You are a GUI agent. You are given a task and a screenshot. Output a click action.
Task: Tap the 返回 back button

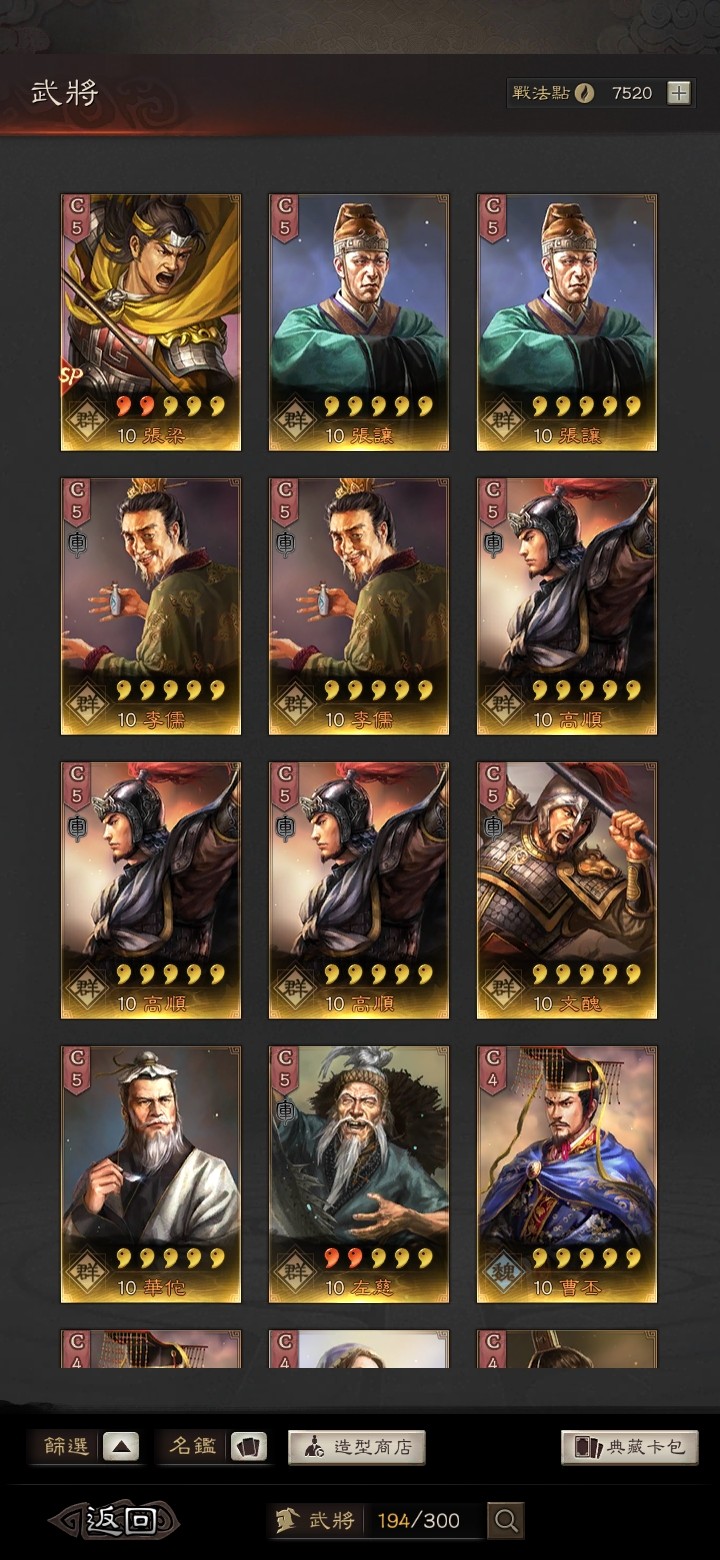coord(117,1521)
